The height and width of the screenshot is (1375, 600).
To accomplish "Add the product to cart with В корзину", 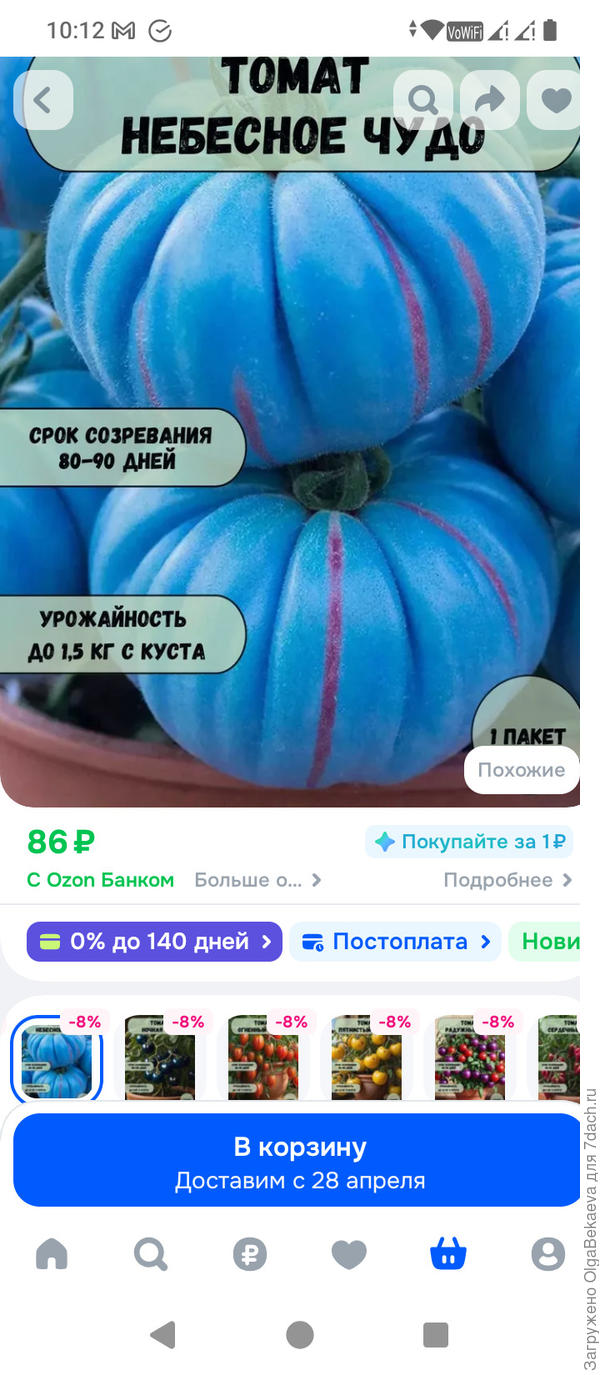I will point(298,1161).
